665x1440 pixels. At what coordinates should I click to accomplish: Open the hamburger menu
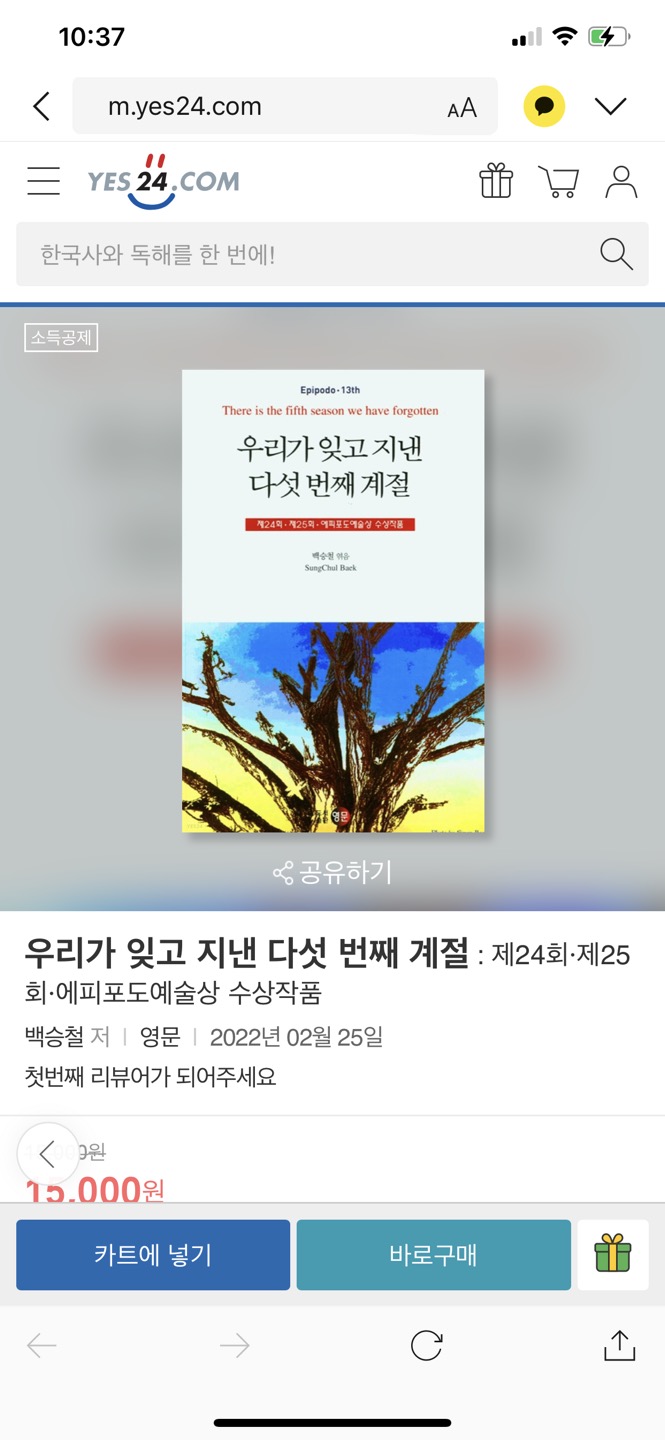(x=43, y=181)
